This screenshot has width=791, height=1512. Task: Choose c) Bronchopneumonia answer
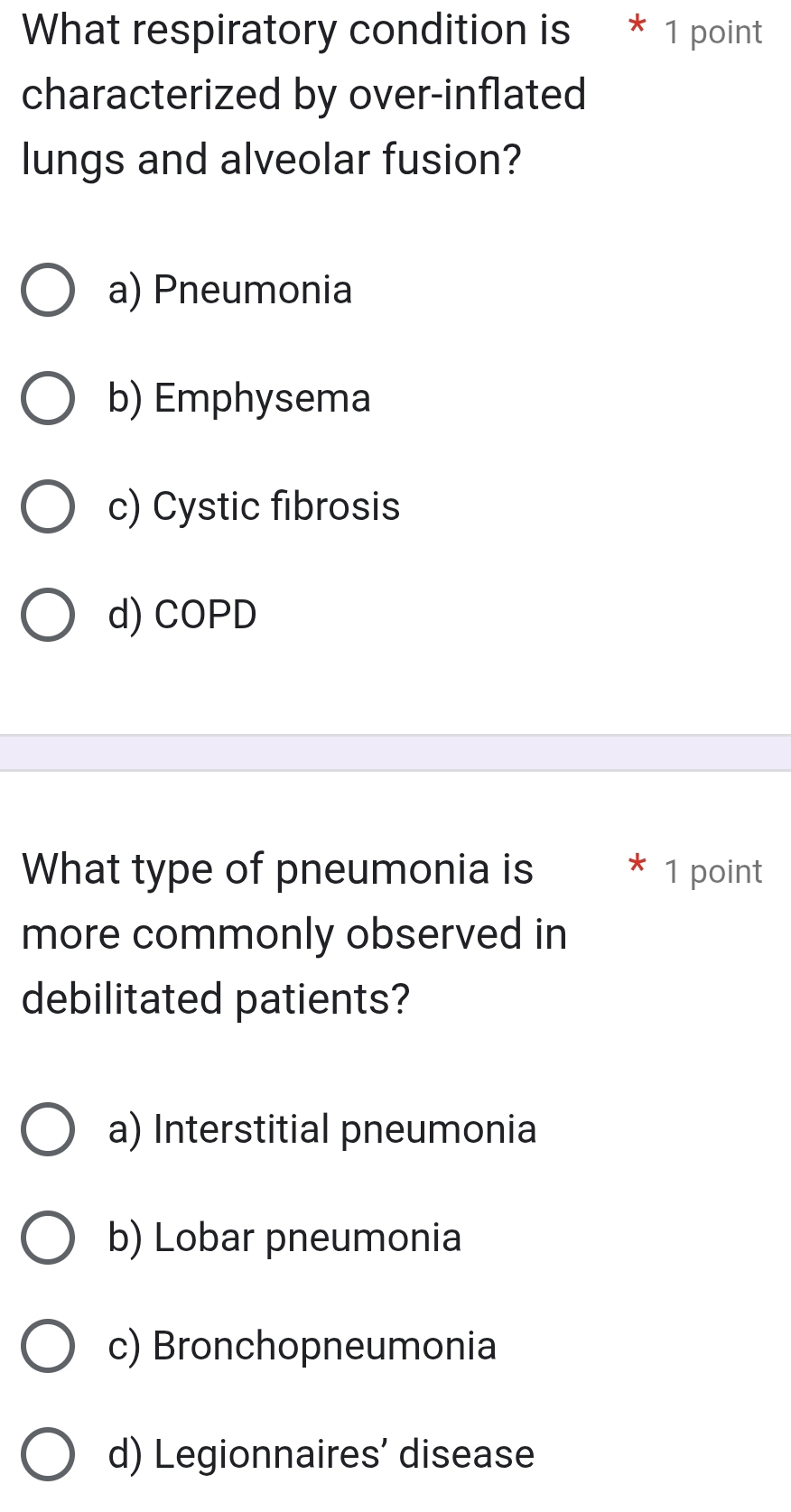click(50, 1346)
